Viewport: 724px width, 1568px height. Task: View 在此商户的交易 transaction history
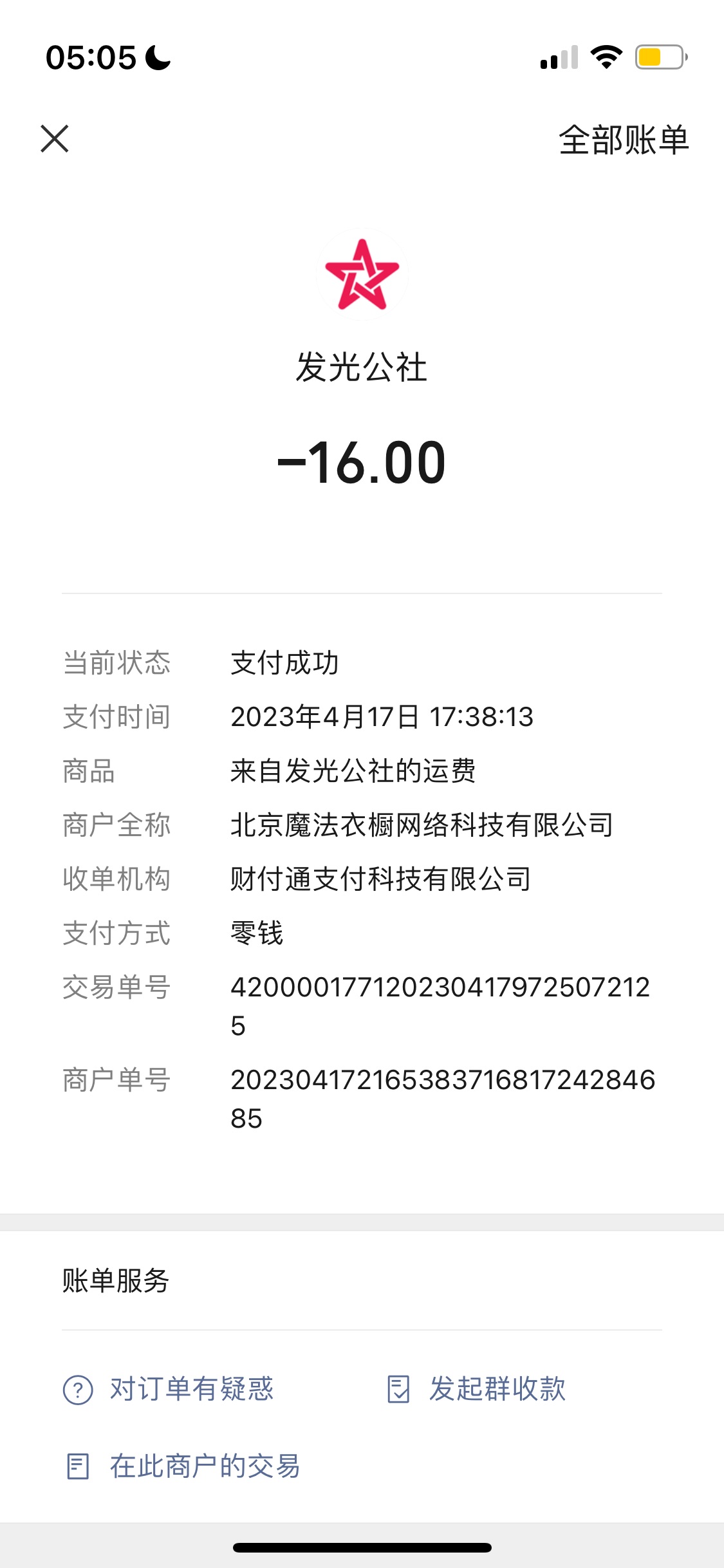pyautogui.click(x=183, y=1466)
